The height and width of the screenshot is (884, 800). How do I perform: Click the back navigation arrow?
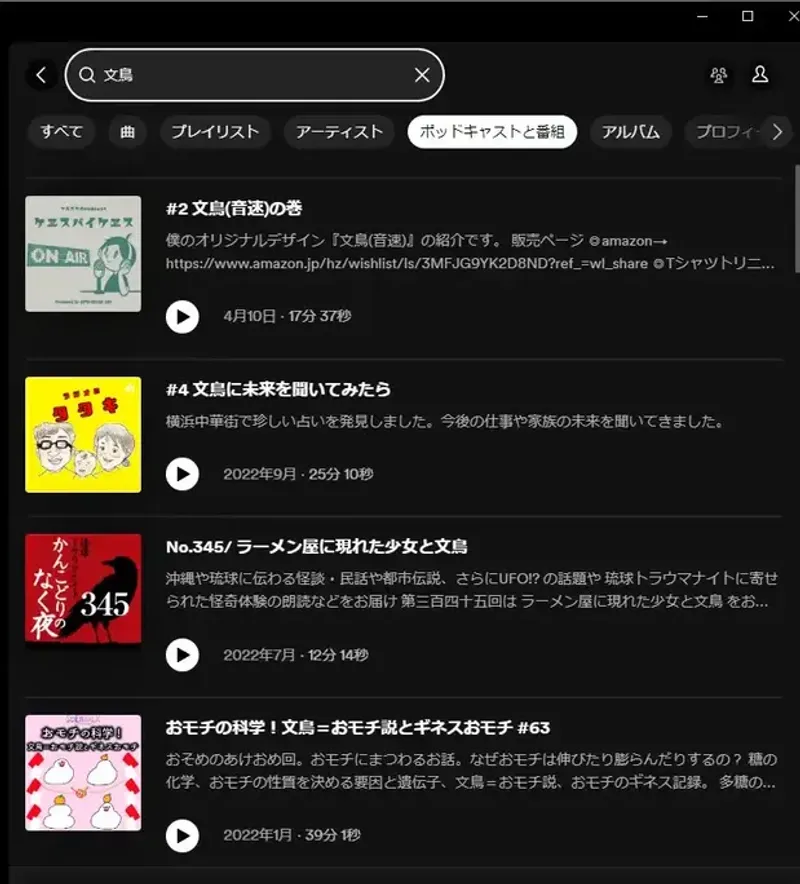[41, 74]
